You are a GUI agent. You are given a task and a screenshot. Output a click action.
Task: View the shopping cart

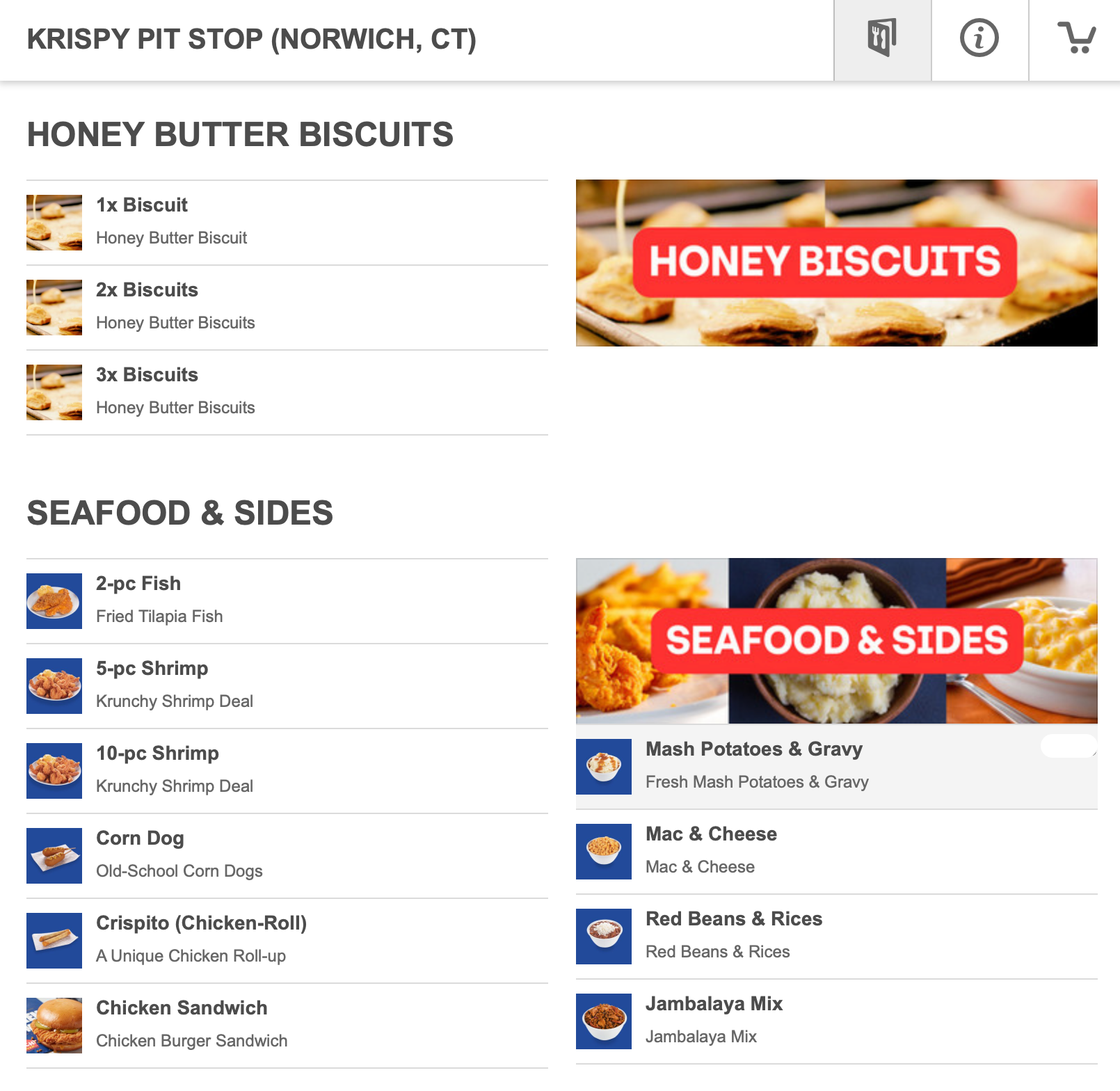[1075, 39]
